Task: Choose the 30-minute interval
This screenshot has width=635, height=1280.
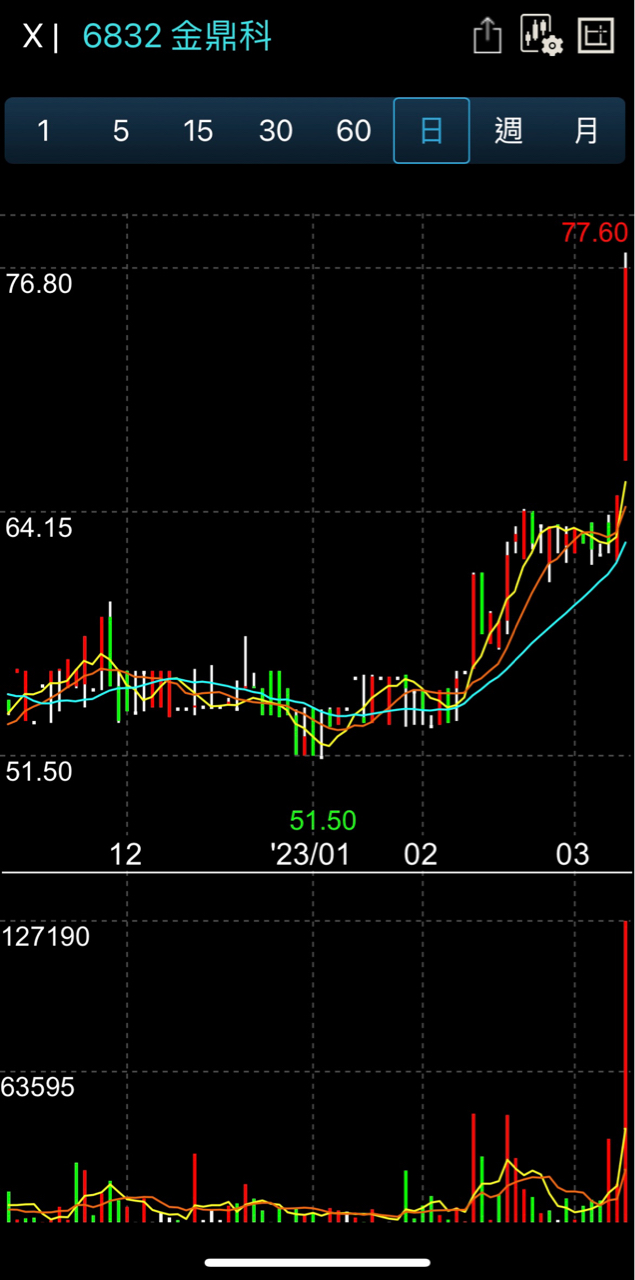Action: pos(276,131)
